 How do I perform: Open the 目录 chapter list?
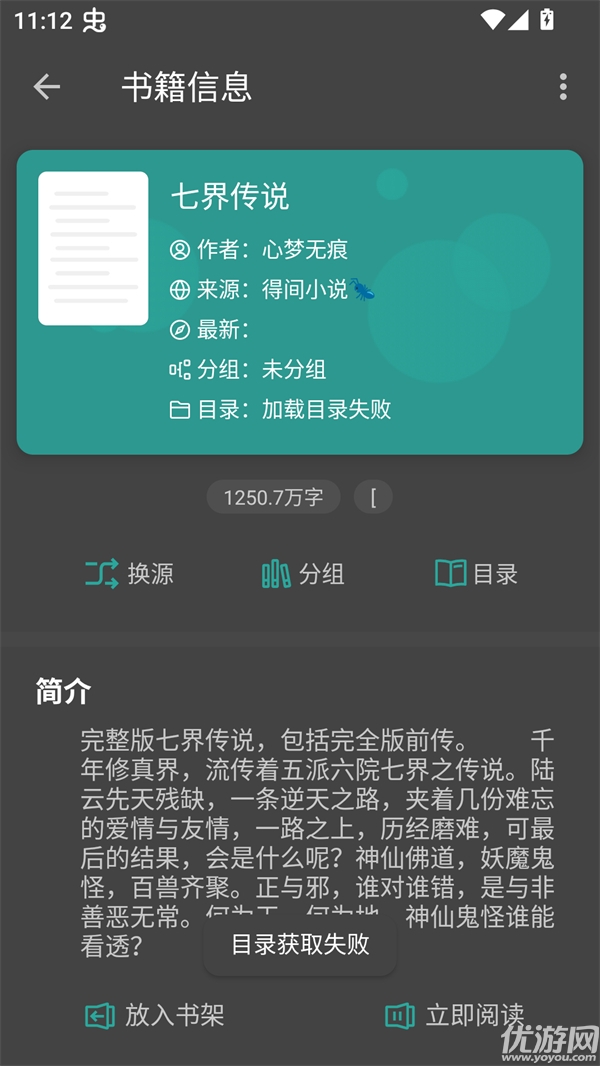point(476,573)
